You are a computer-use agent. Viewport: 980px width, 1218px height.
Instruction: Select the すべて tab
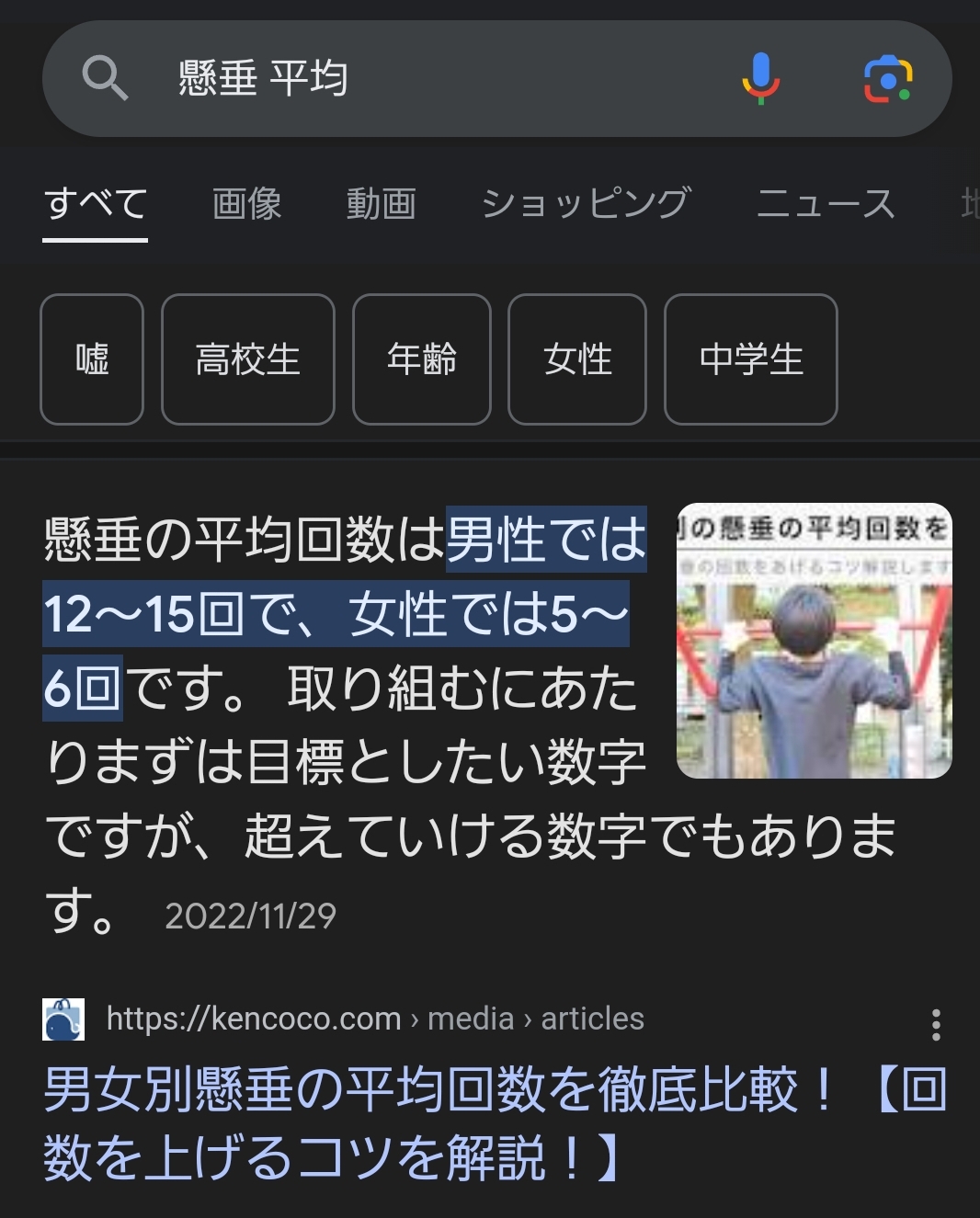(96, 203)
